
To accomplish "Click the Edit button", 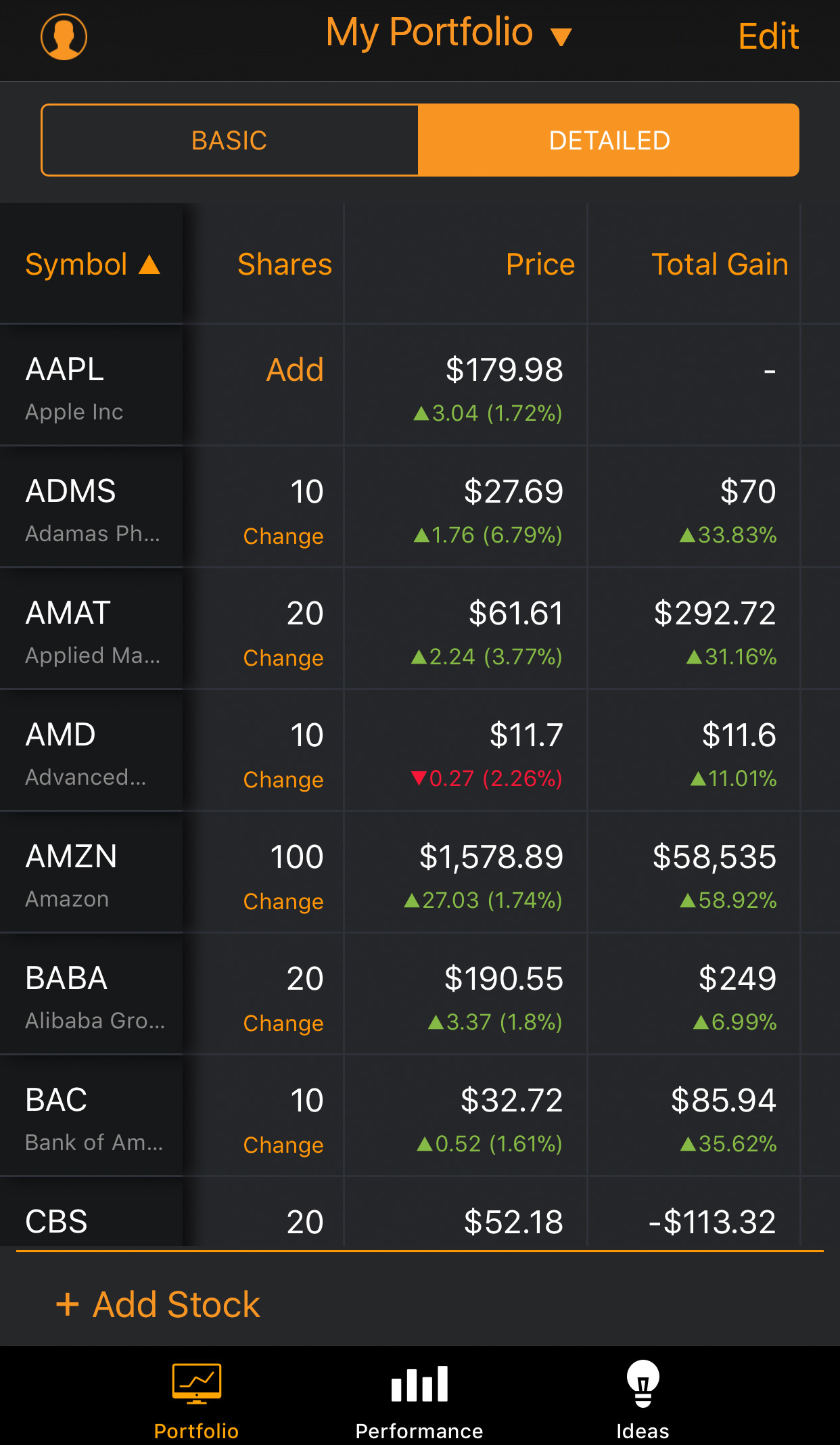I will (x=768, y=37).
